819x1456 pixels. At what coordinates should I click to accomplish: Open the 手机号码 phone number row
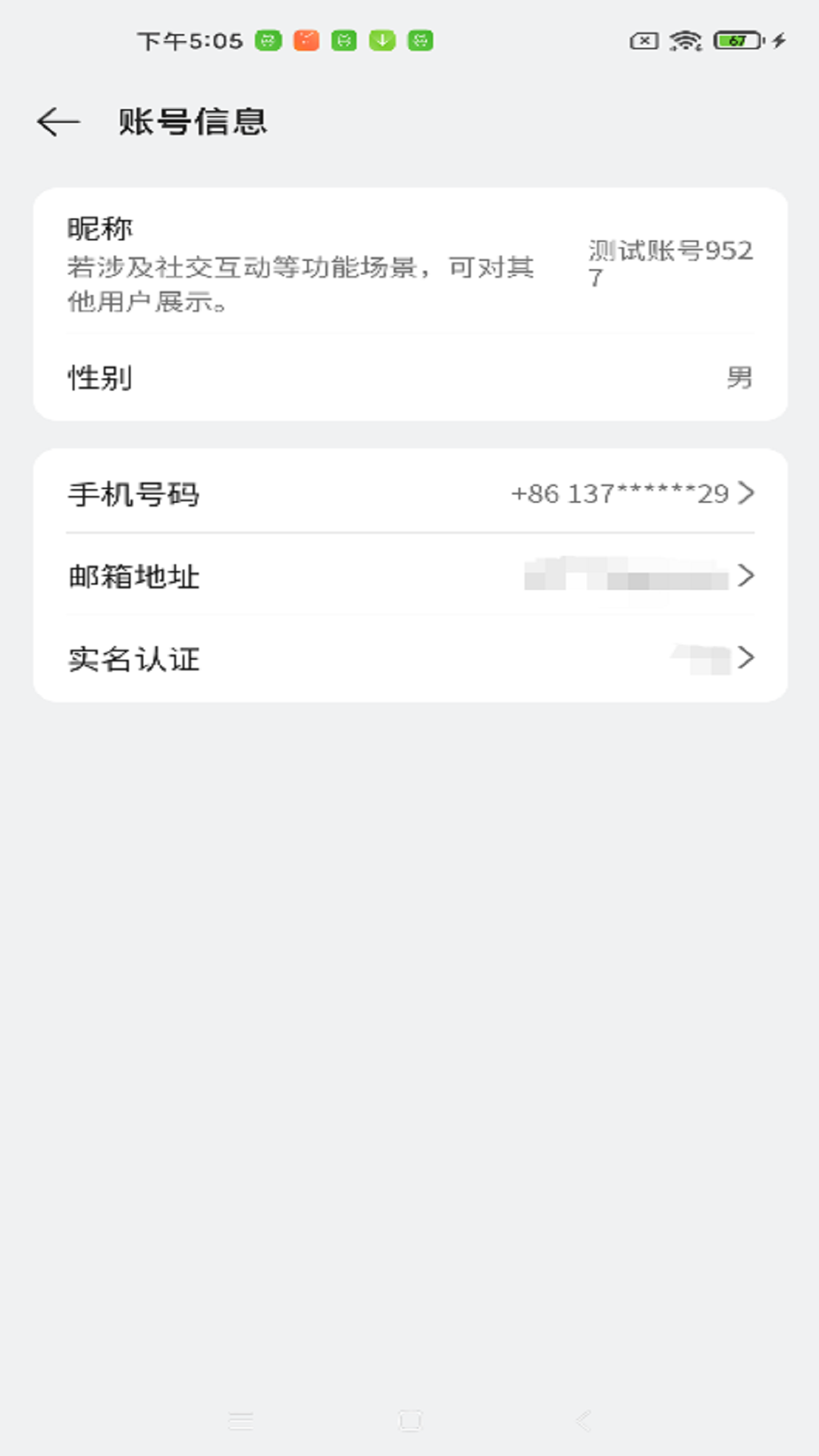pos(409,494)
